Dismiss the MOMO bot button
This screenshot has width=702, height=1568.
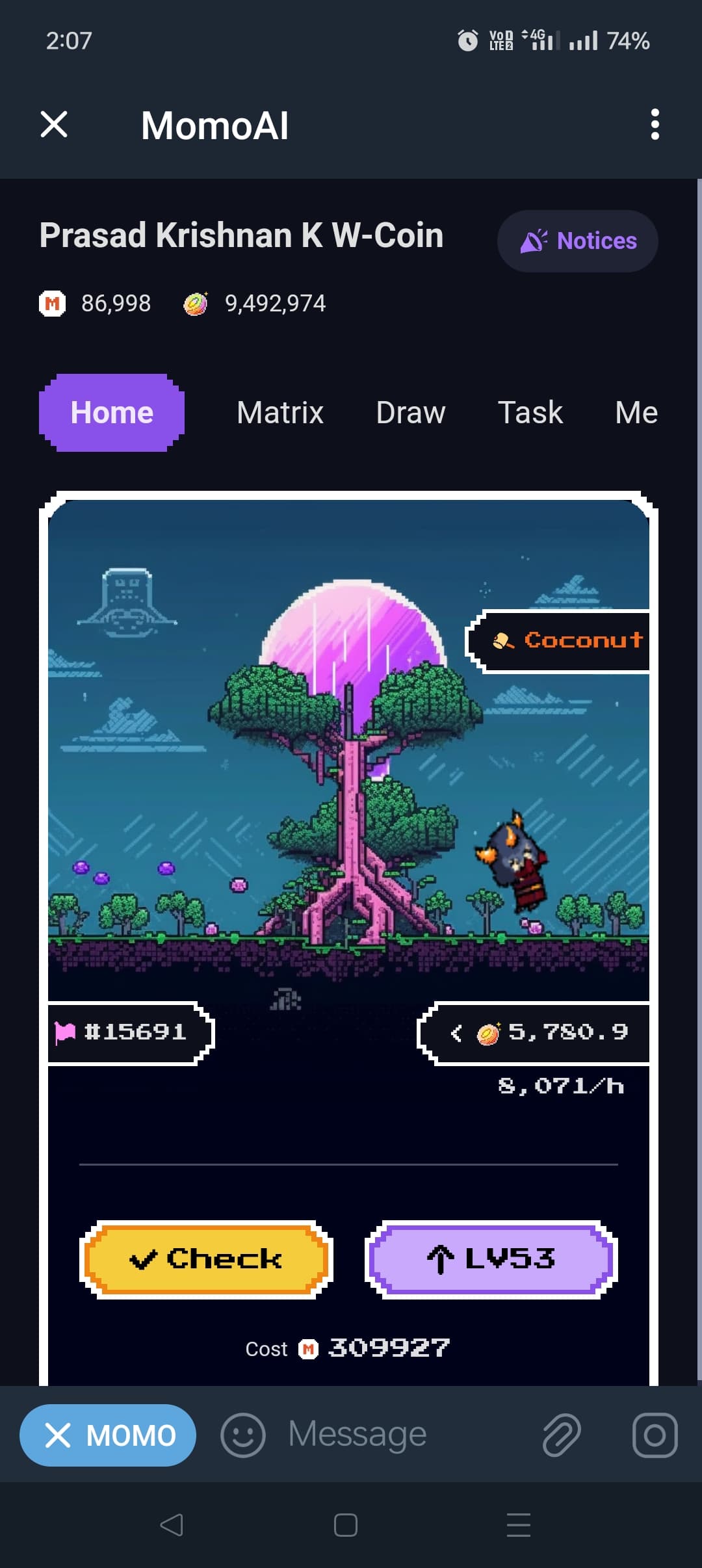pos(108,1435)
